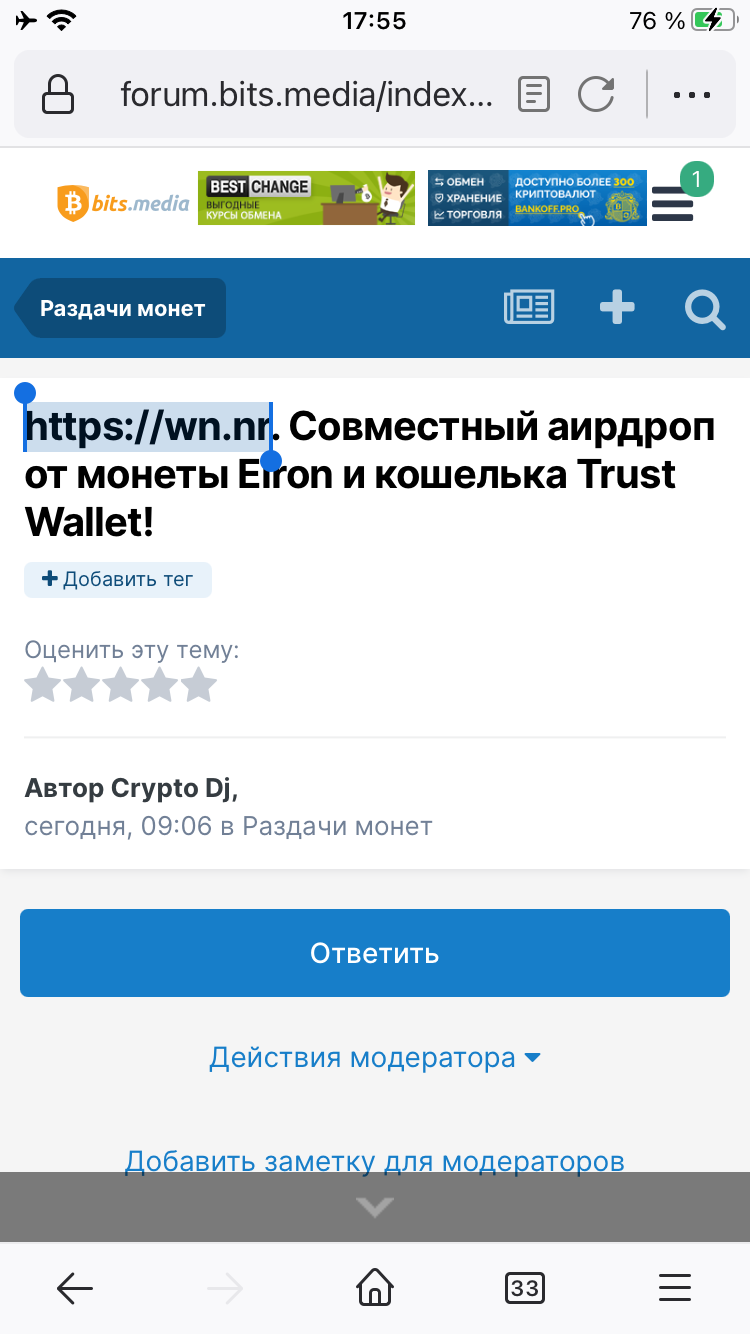Open the browser tabs view showing 33
This screenshot has height=1334, width=750.
[x=525, y=1288]
